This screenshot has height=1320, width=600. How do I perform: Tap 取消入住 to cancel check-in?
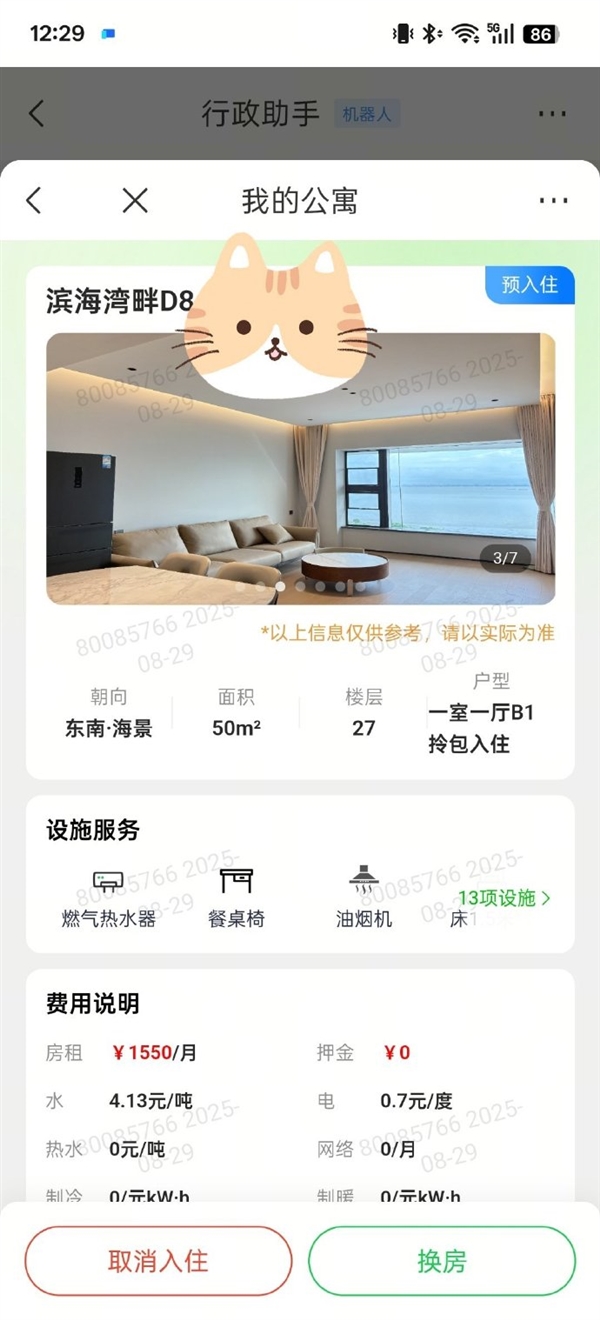point(158,1261)
